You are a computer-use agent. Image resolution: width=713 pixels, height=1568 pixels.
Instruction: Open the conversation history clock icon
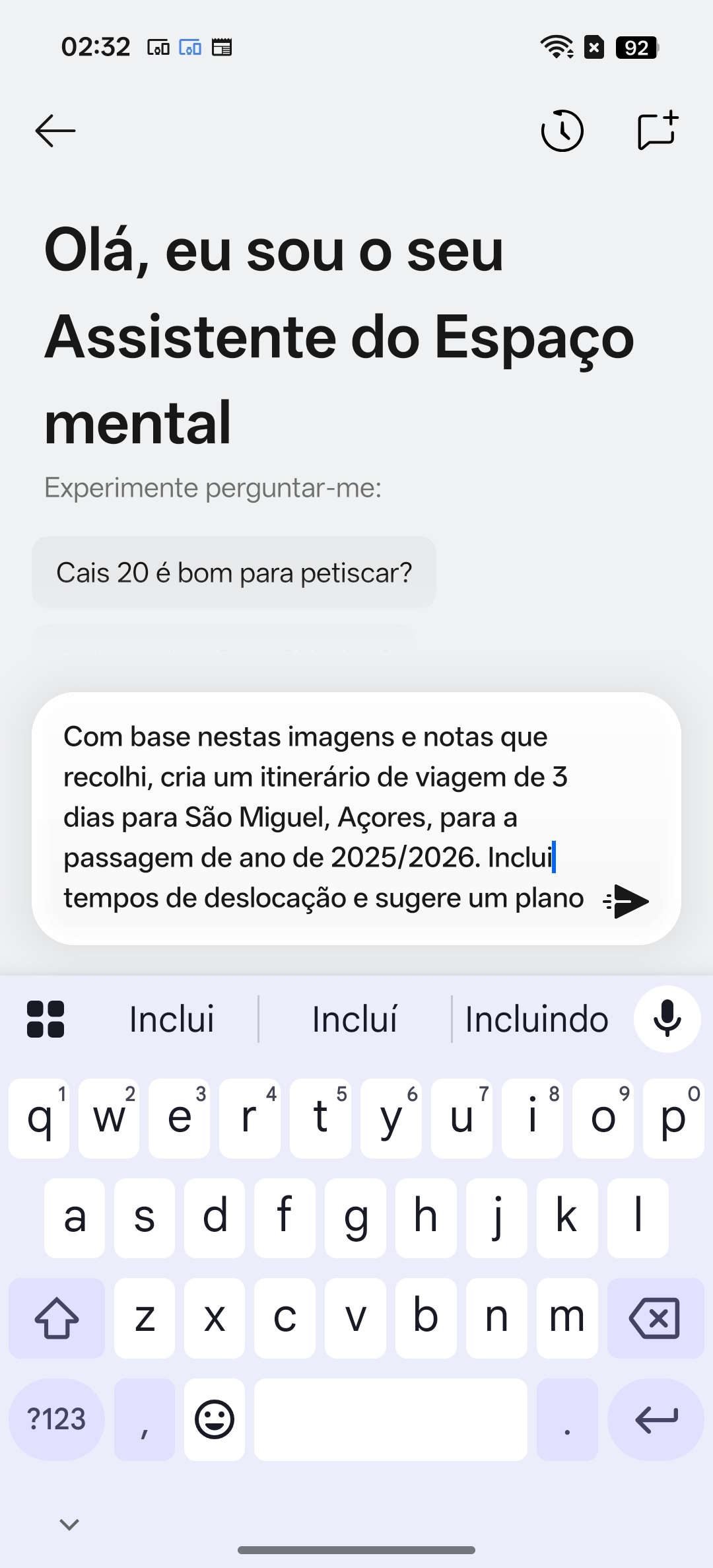pyautogui.click(x=562, y=131)
